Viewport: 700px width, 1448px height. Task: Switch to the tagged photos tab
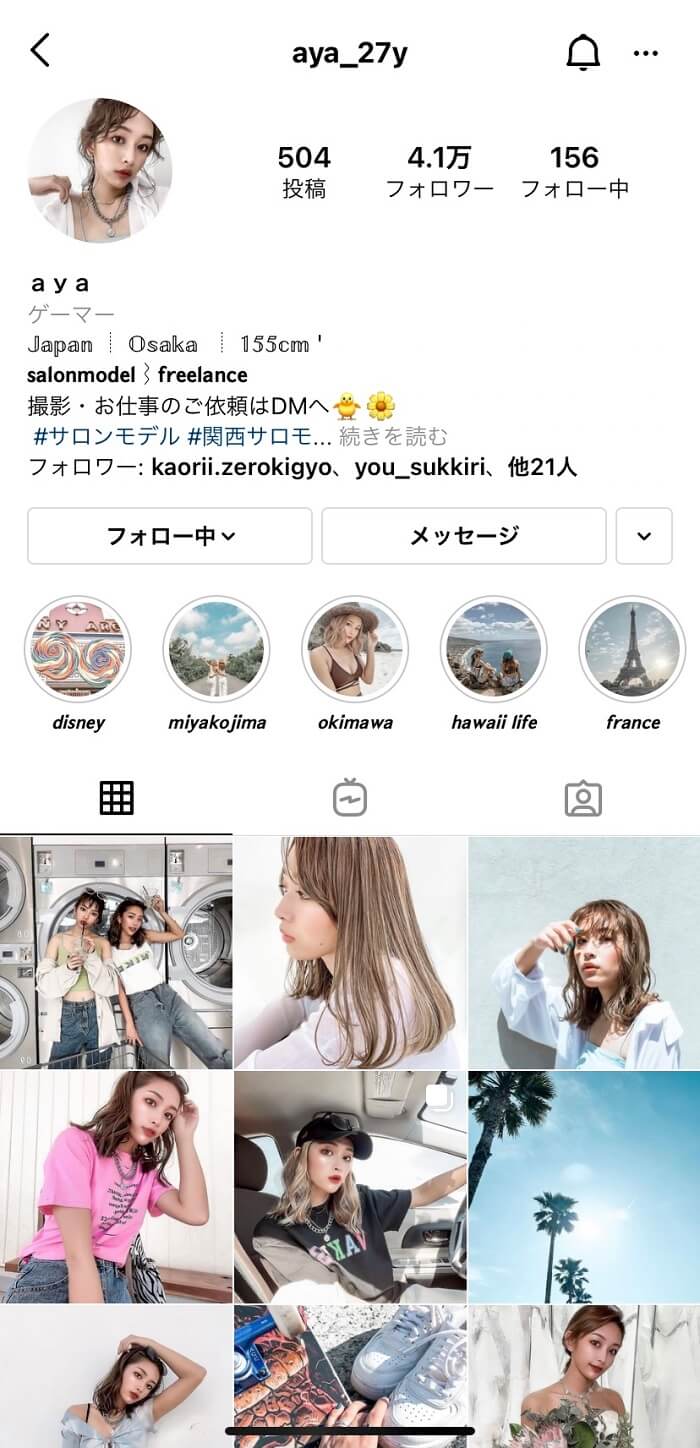click(583, 798)
